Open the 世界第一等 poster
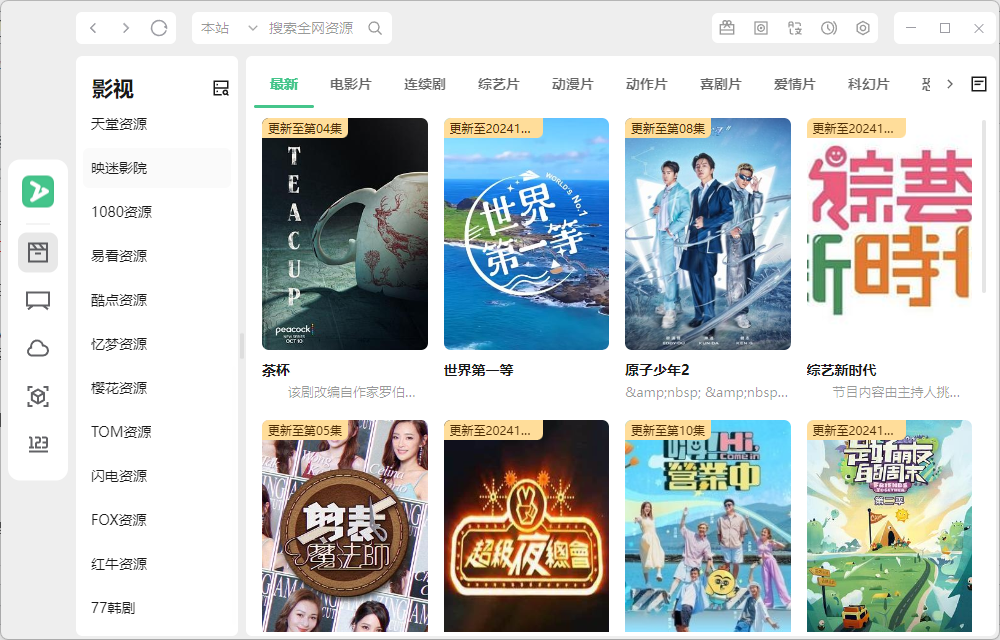Screen dimensions: 1000x640 pyautogui.click(x=526, y=234)
